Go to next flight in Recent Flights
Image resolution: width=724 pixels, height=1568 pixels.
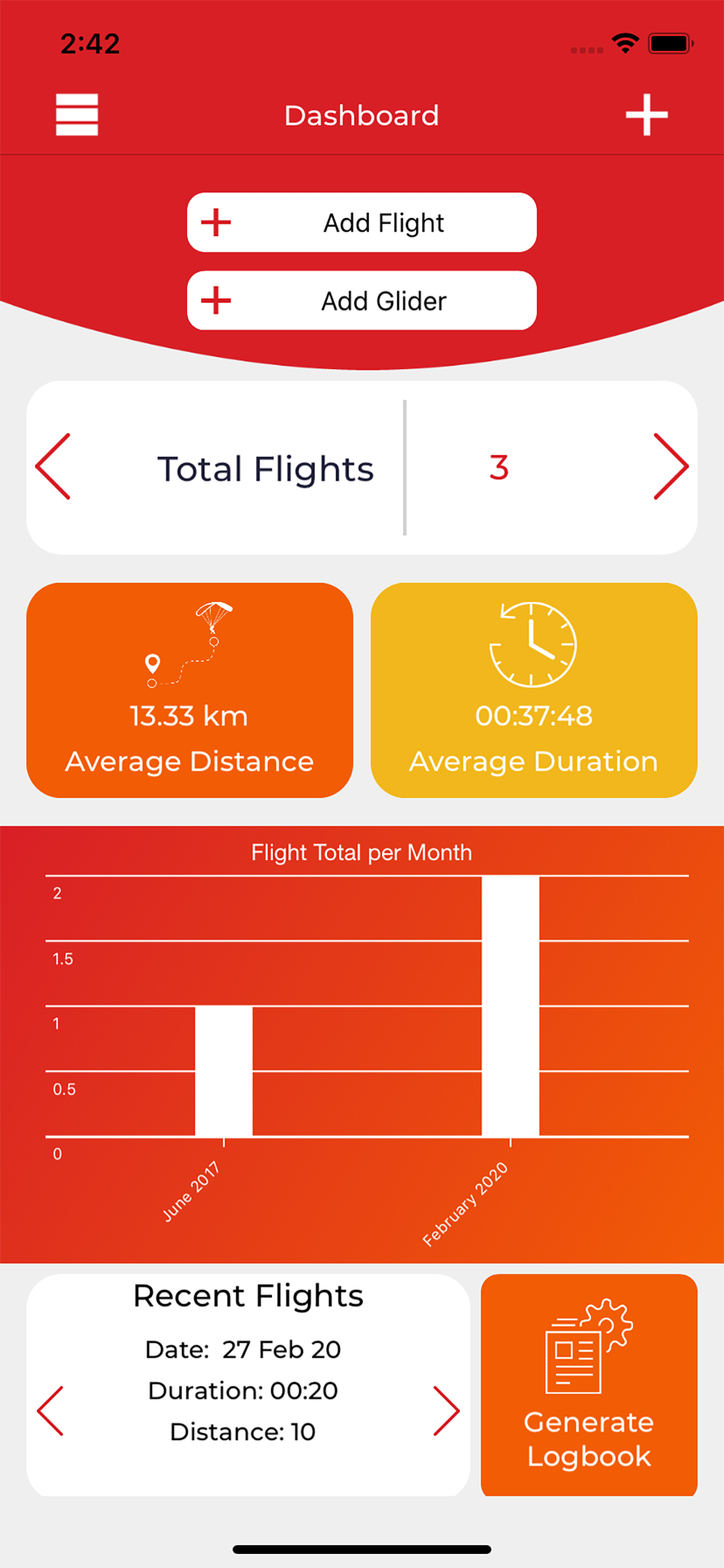click(447, 1411)
